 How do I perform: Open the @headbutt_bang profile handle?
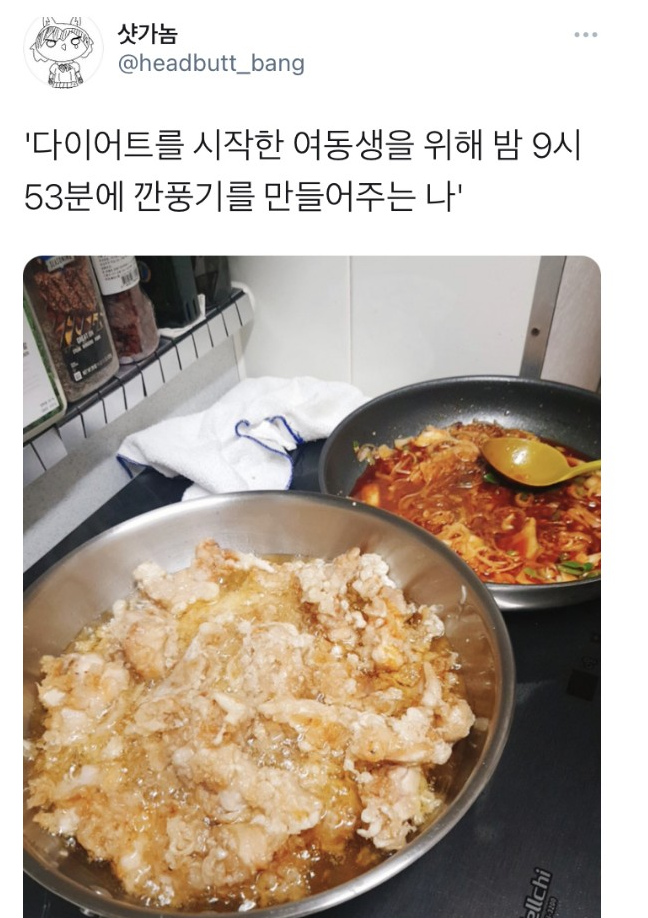pyautogui.click(x=211, y=63)
